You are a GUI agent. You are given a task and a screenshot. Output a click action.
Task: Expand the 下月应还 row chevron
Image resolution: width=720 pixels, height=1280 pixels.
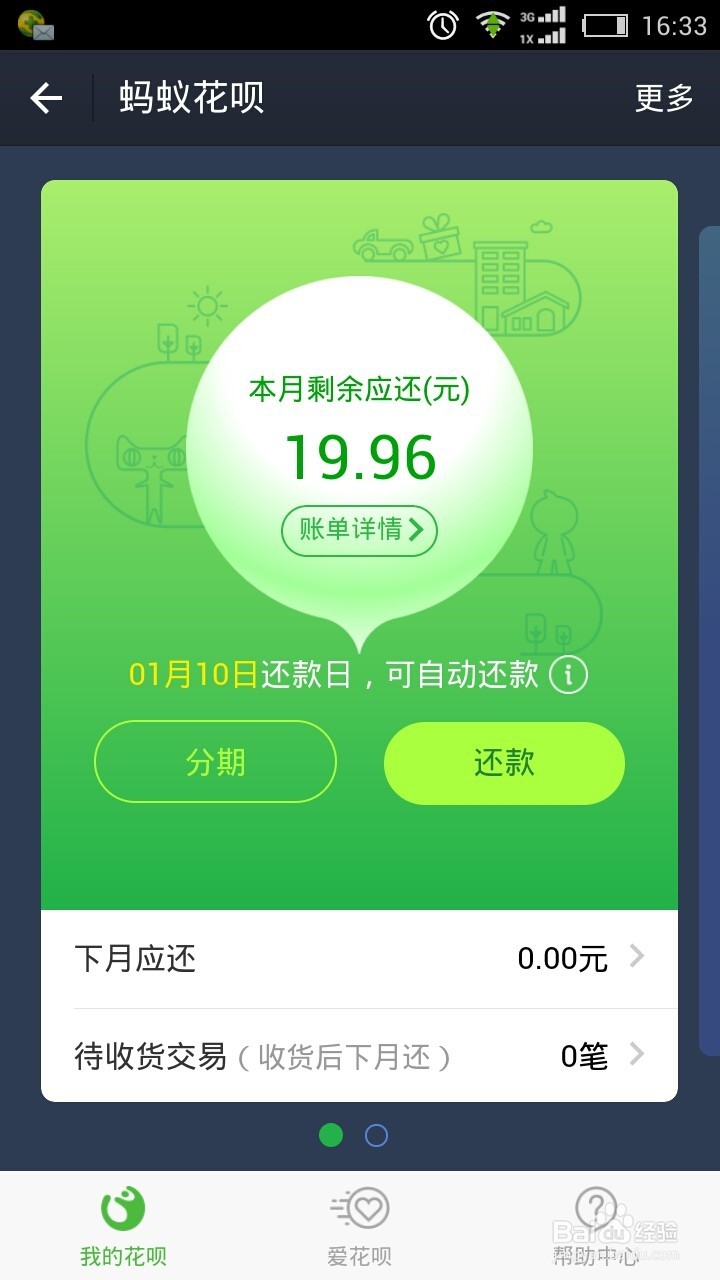637,957
